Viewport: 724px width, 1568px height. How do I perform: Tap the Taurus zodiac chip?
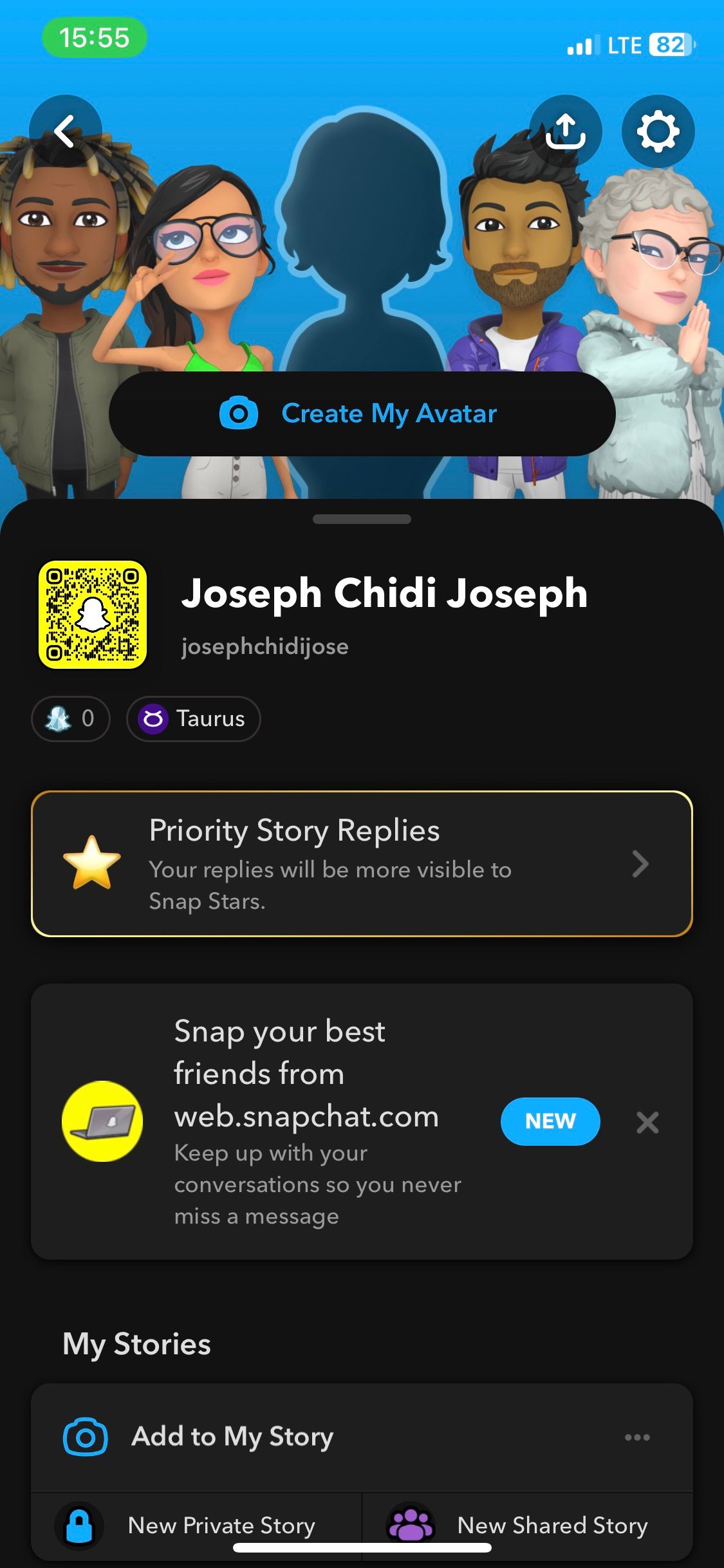194,718
